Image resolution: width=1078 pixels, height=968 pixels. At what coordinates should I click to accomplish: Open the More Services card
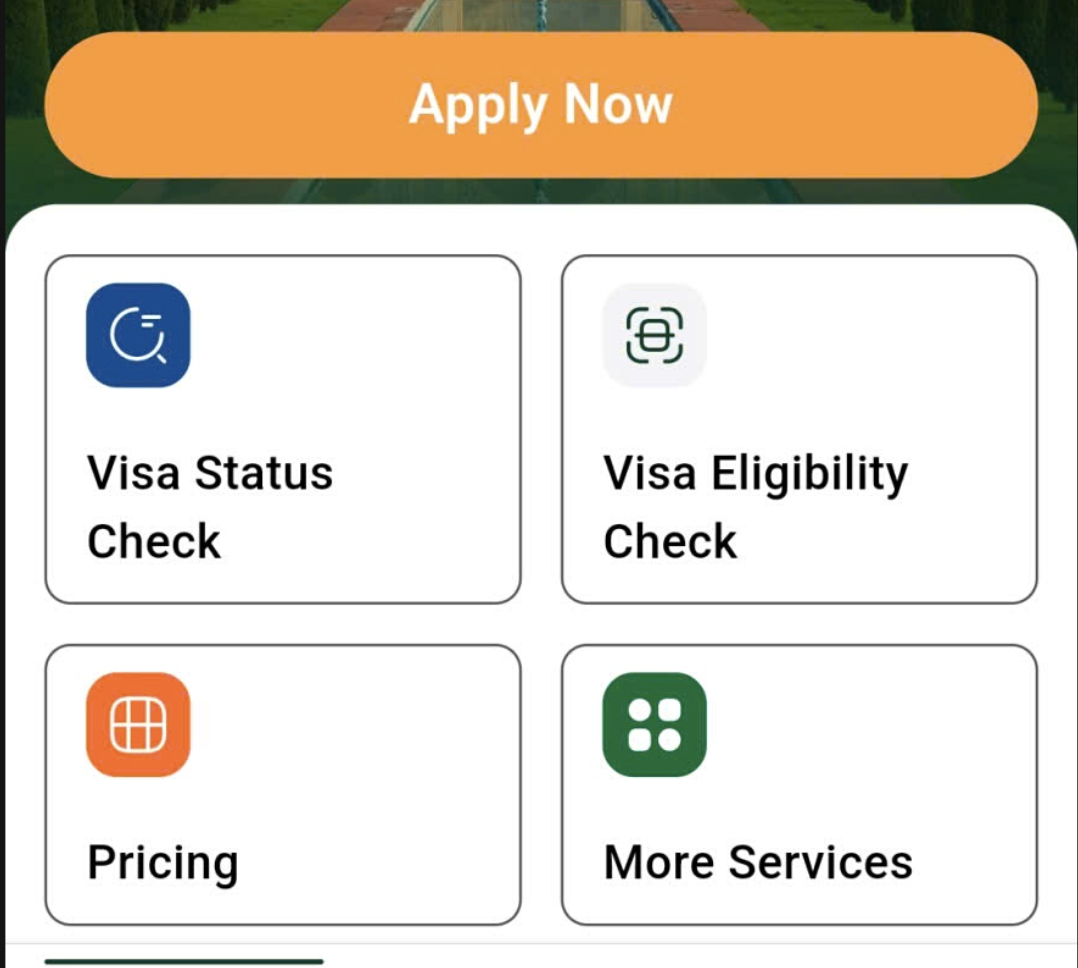click(799, 785)
